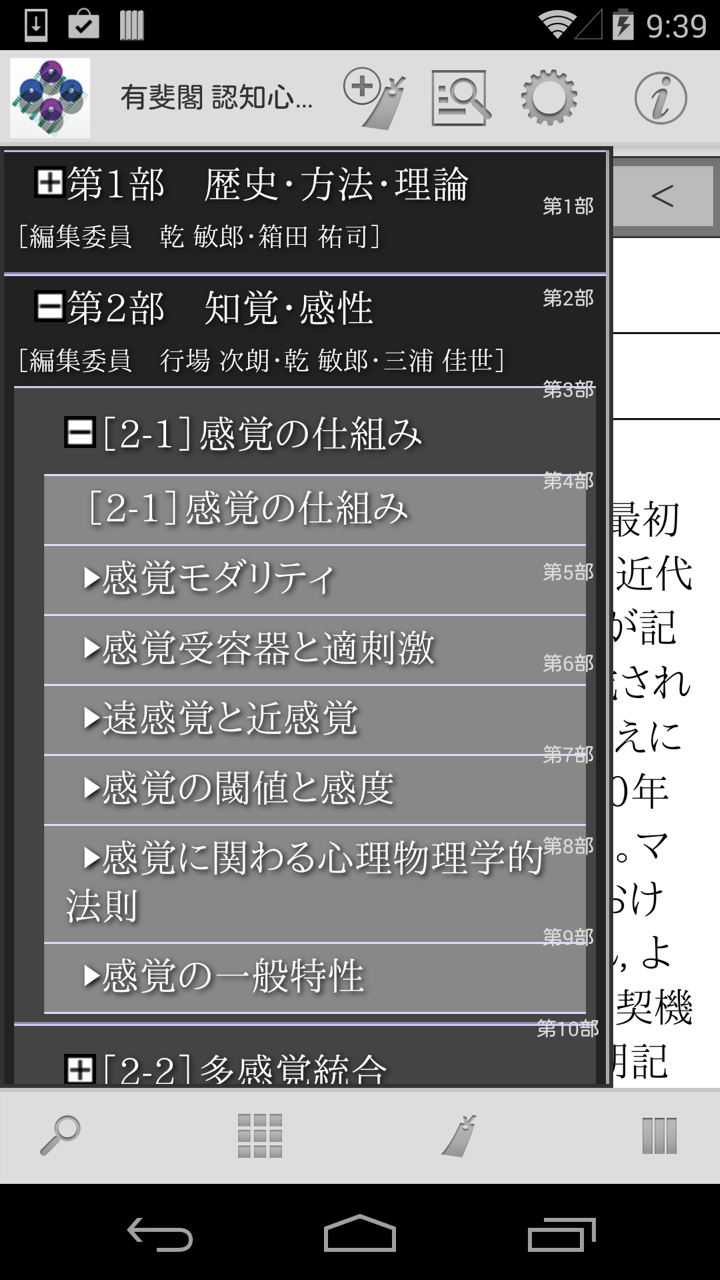Add a bookmark with the plus tag icon
Image resolution: width=720 pixels, height=1280 pixels.
click(x=374, y=98)
